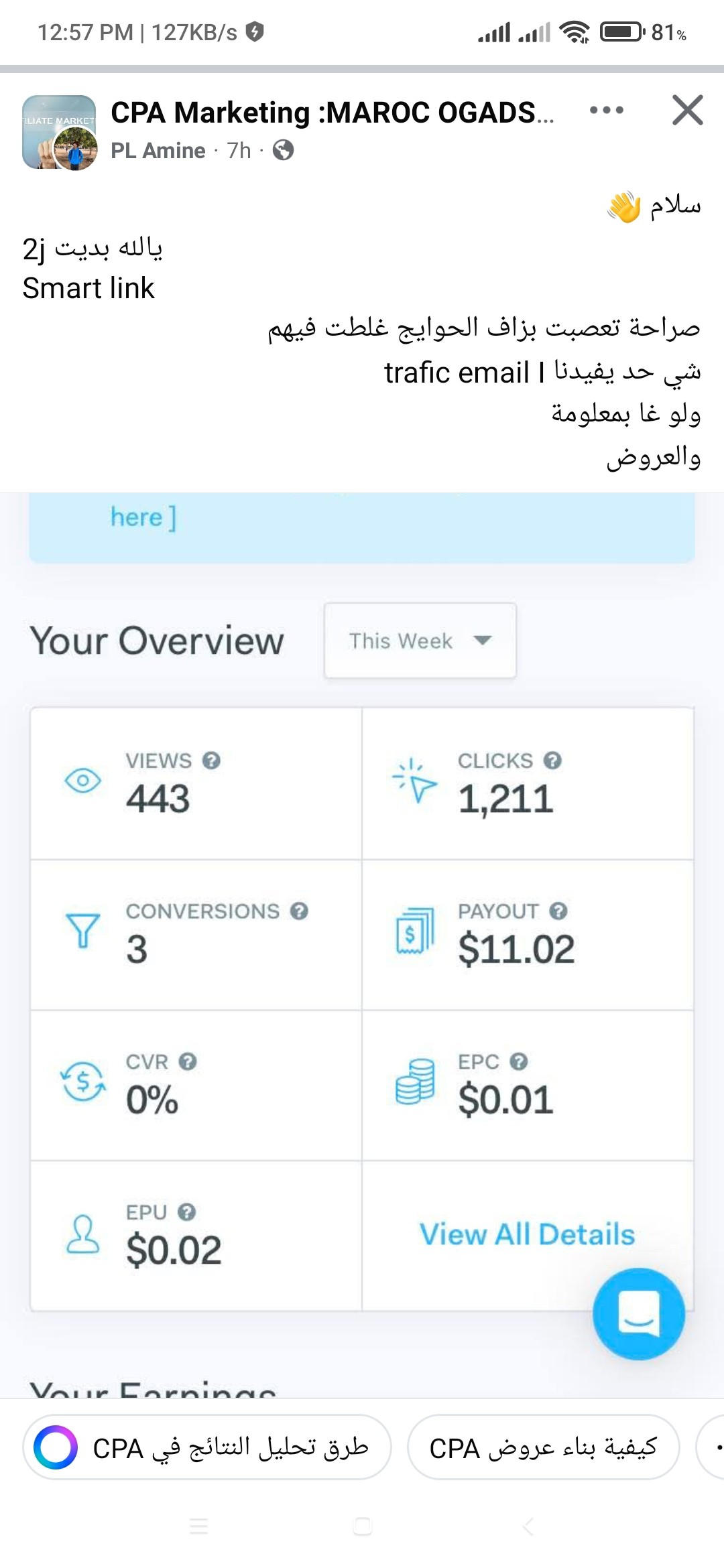The width and height of the screenshot is (724, 1568).
Task: Open the CPA Marketing MAROC OGADS group page
Action: pyautogui.click(x=332, y=113)
